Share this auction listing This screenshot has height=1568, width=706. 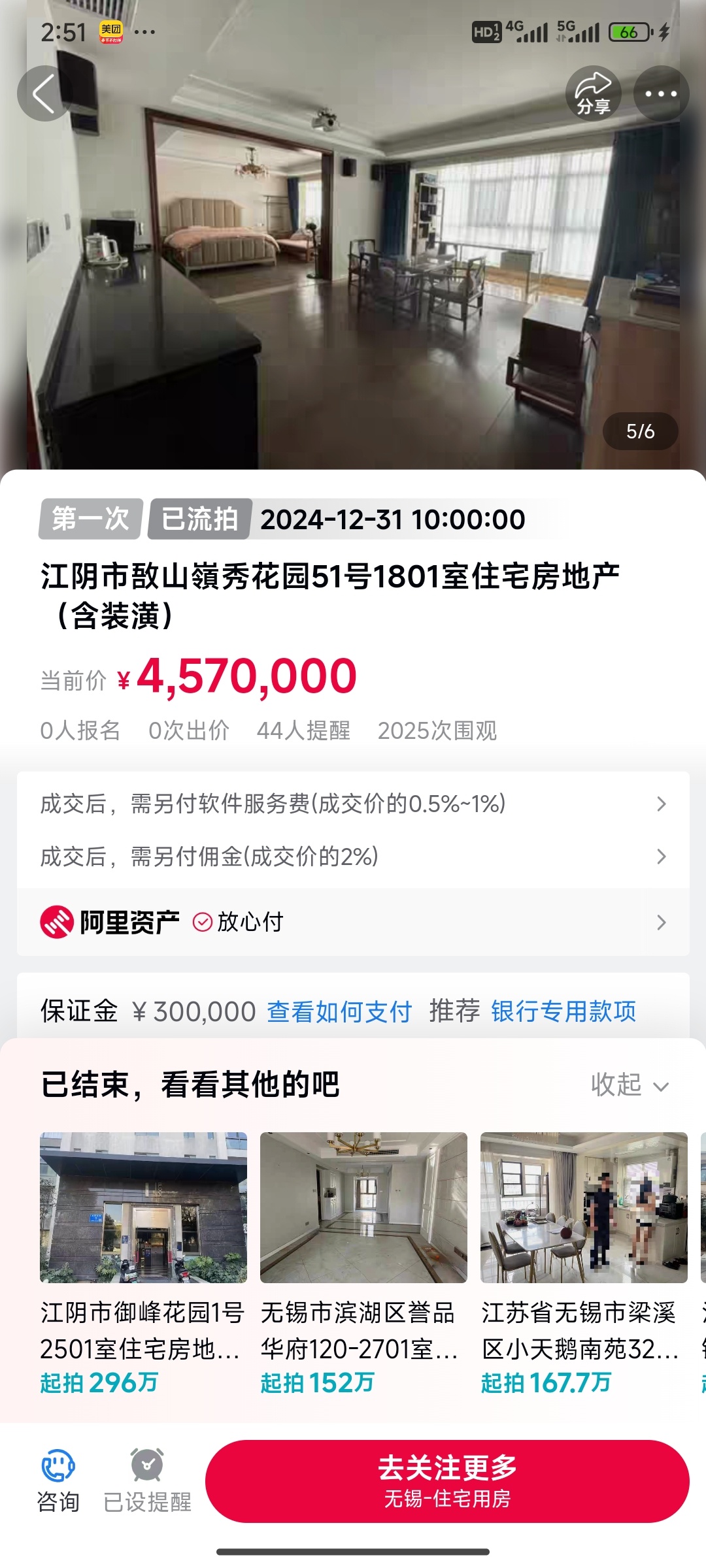coord(593,94)
